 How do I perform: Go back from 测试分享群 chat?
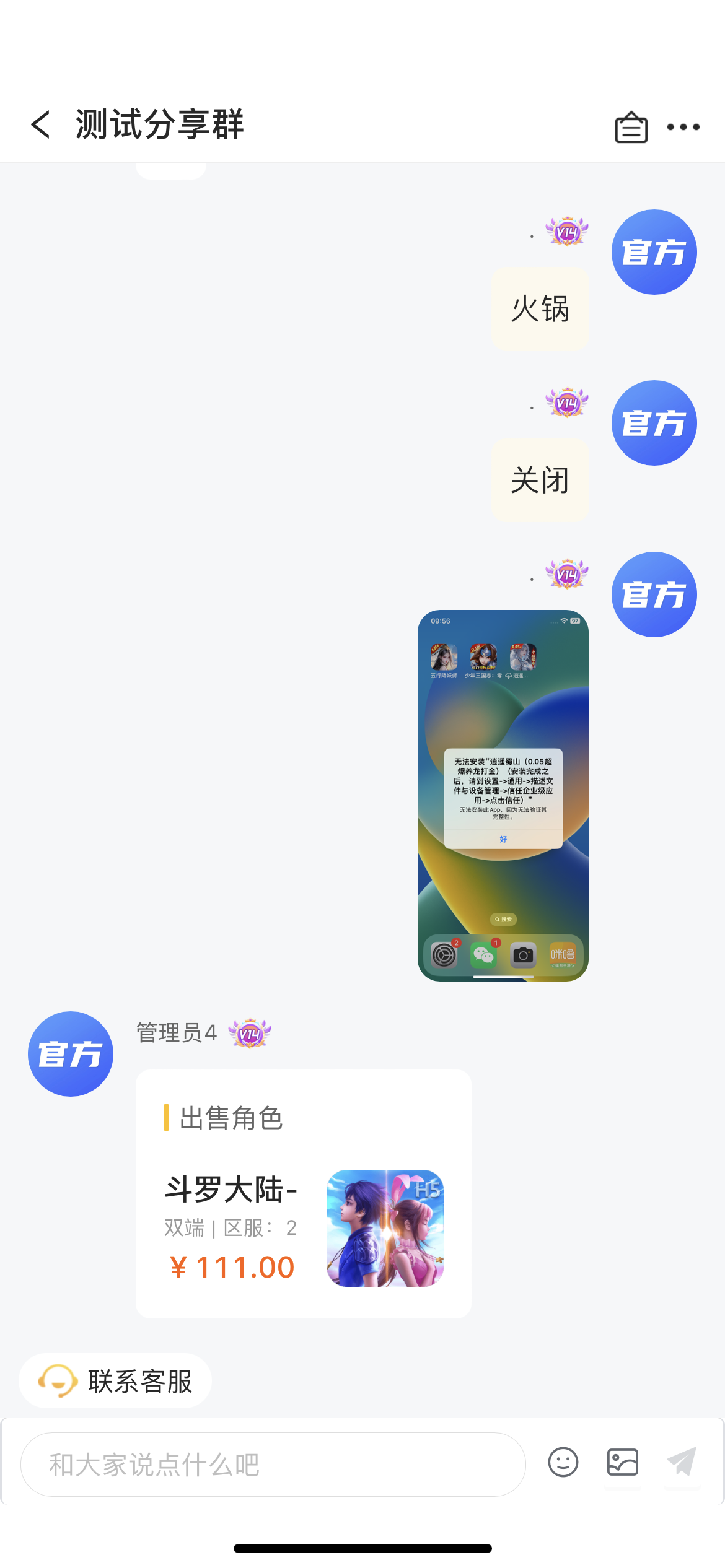[41, 124]
